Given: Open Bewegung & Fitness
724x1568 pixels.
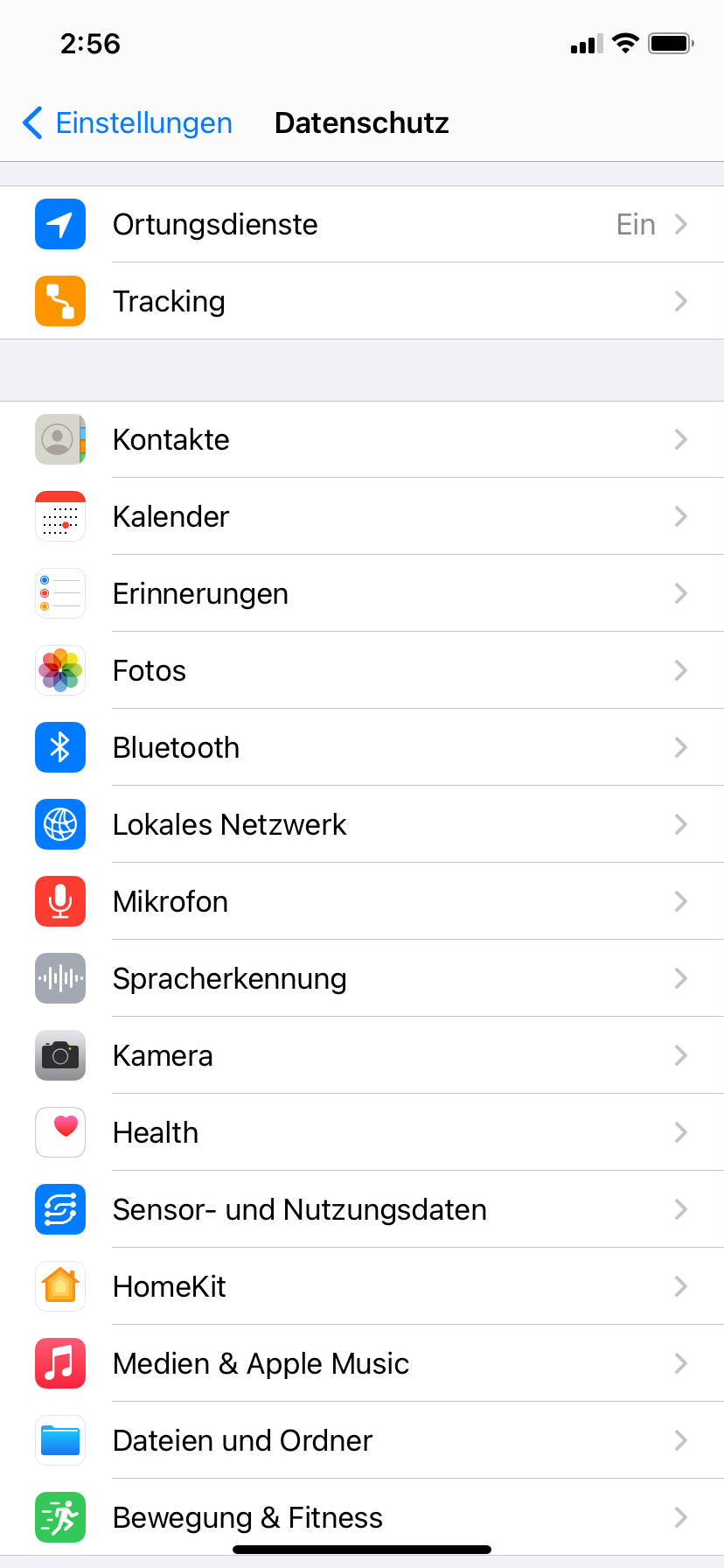Looking at the screenshot, I should coord(362,1517).
